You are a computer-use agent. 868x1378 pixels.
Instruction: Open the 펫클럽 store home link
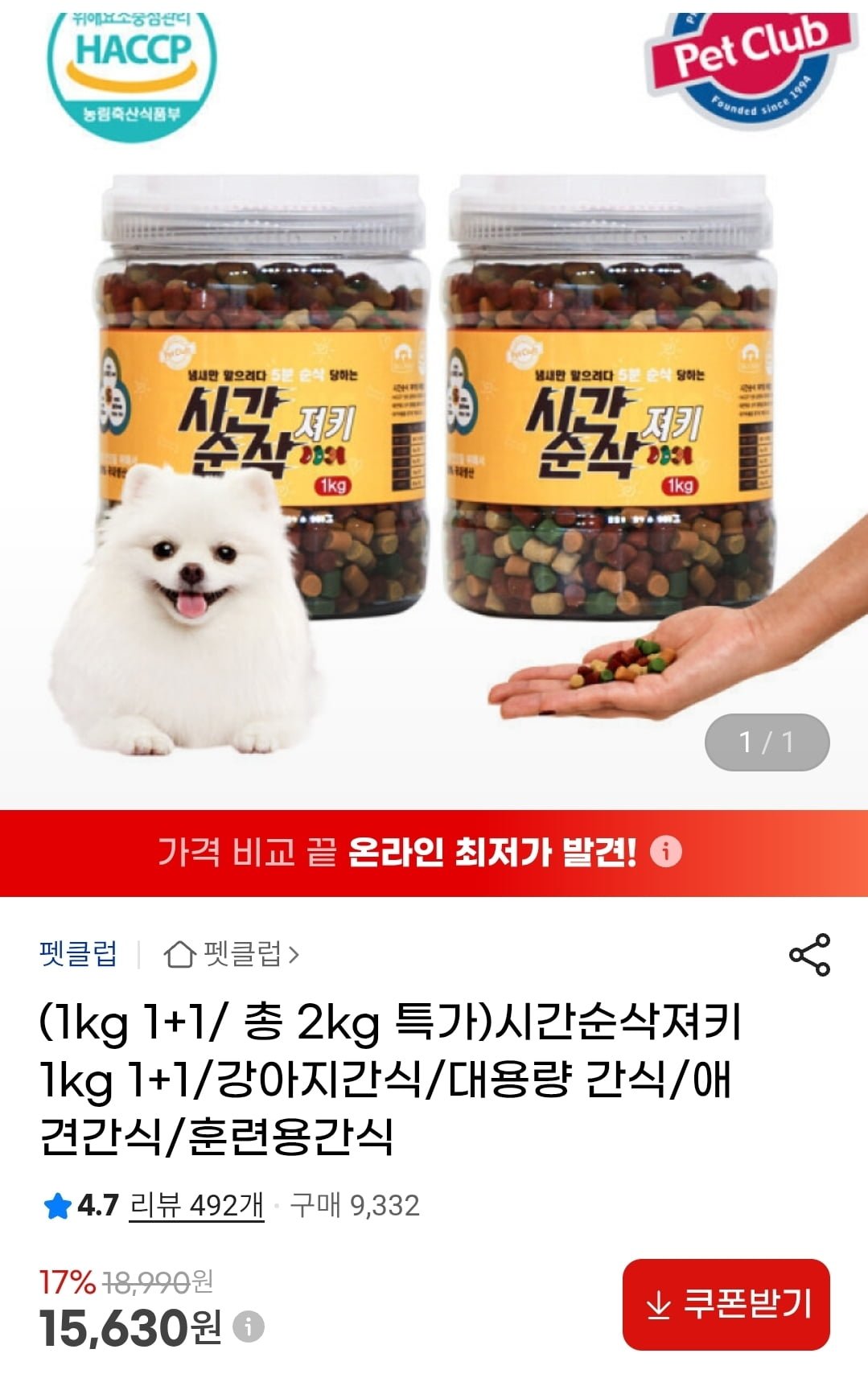pos(232,955)
